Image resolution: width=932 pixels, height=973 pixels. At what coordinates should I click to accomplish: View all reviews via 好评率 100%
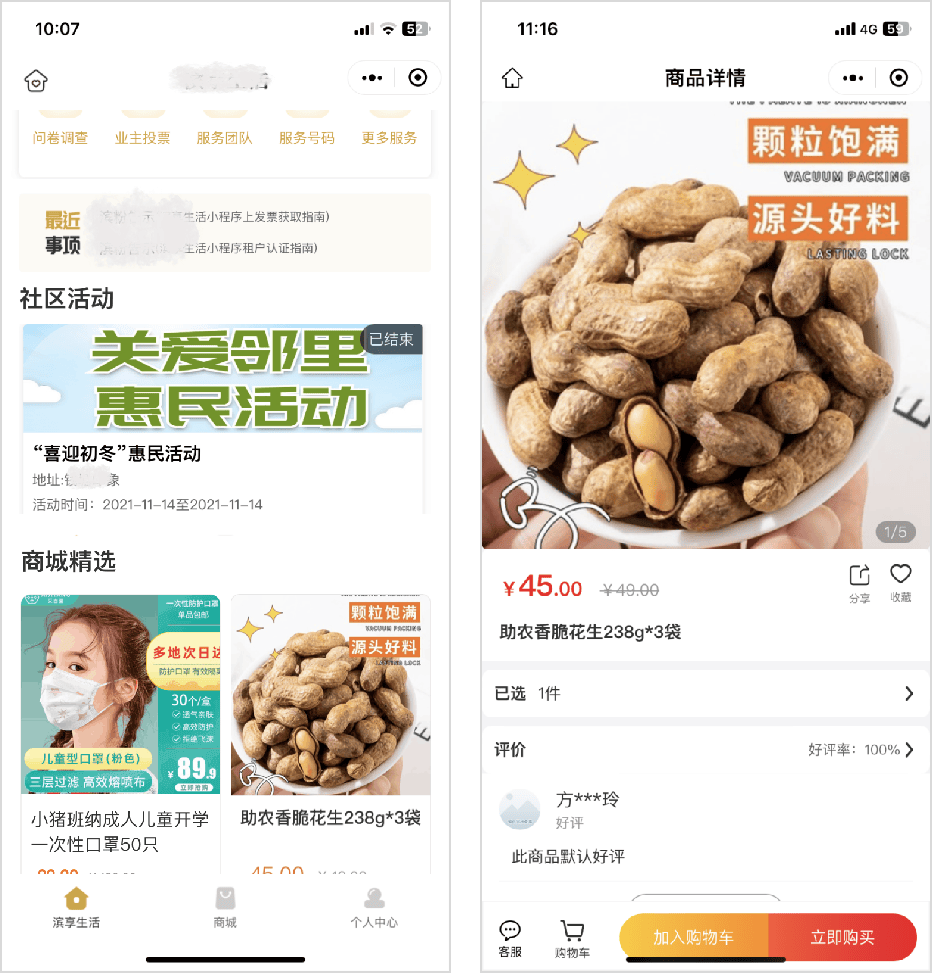coord(860,749)
